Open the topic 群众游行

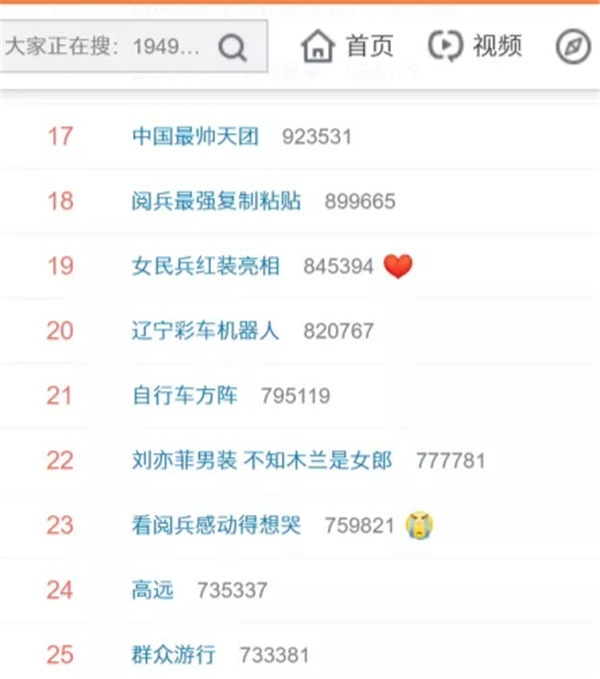[174, 655]
